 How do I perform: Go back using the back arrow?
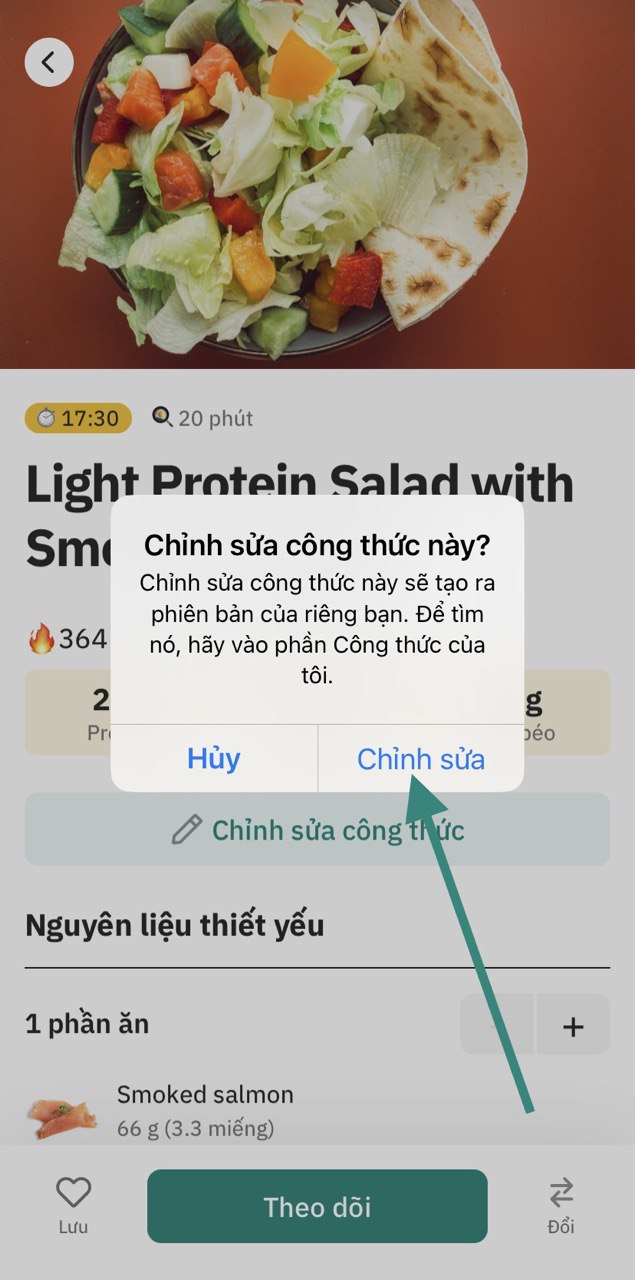click(49, 62)
